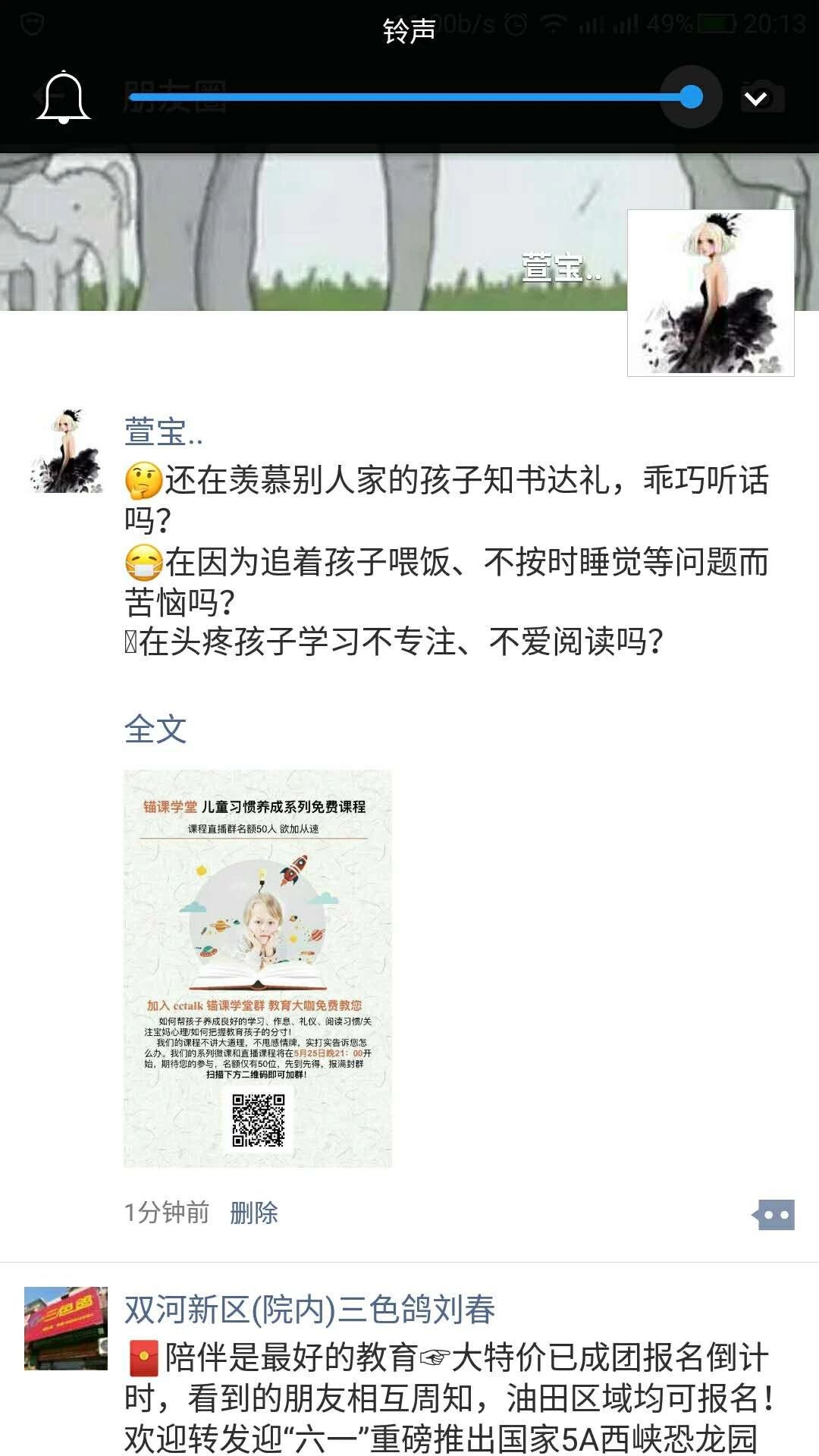Adjust the ringtone volume slider
The height and width of the screenshot is (1456, 819).
691,97
